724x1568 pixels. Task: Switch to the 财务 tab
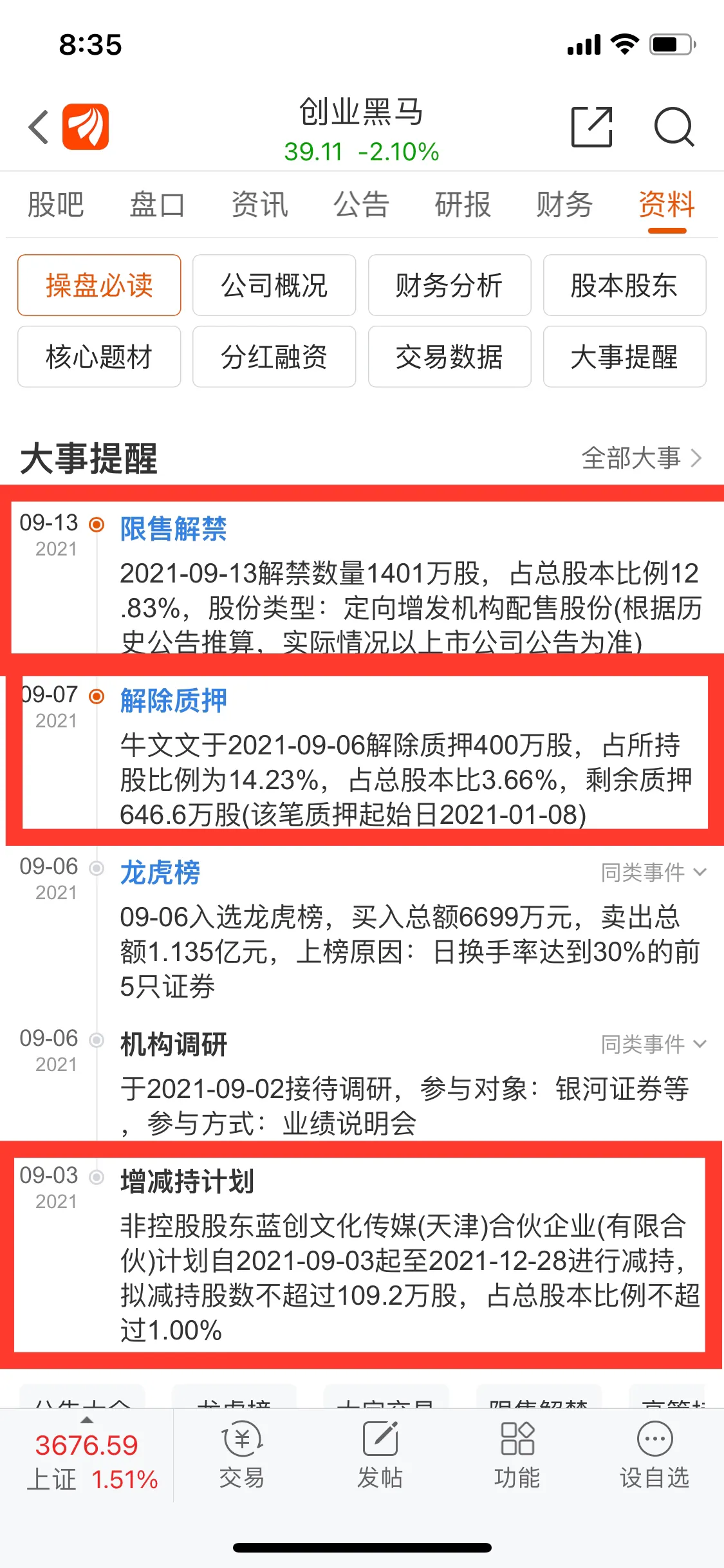point(564,205)
